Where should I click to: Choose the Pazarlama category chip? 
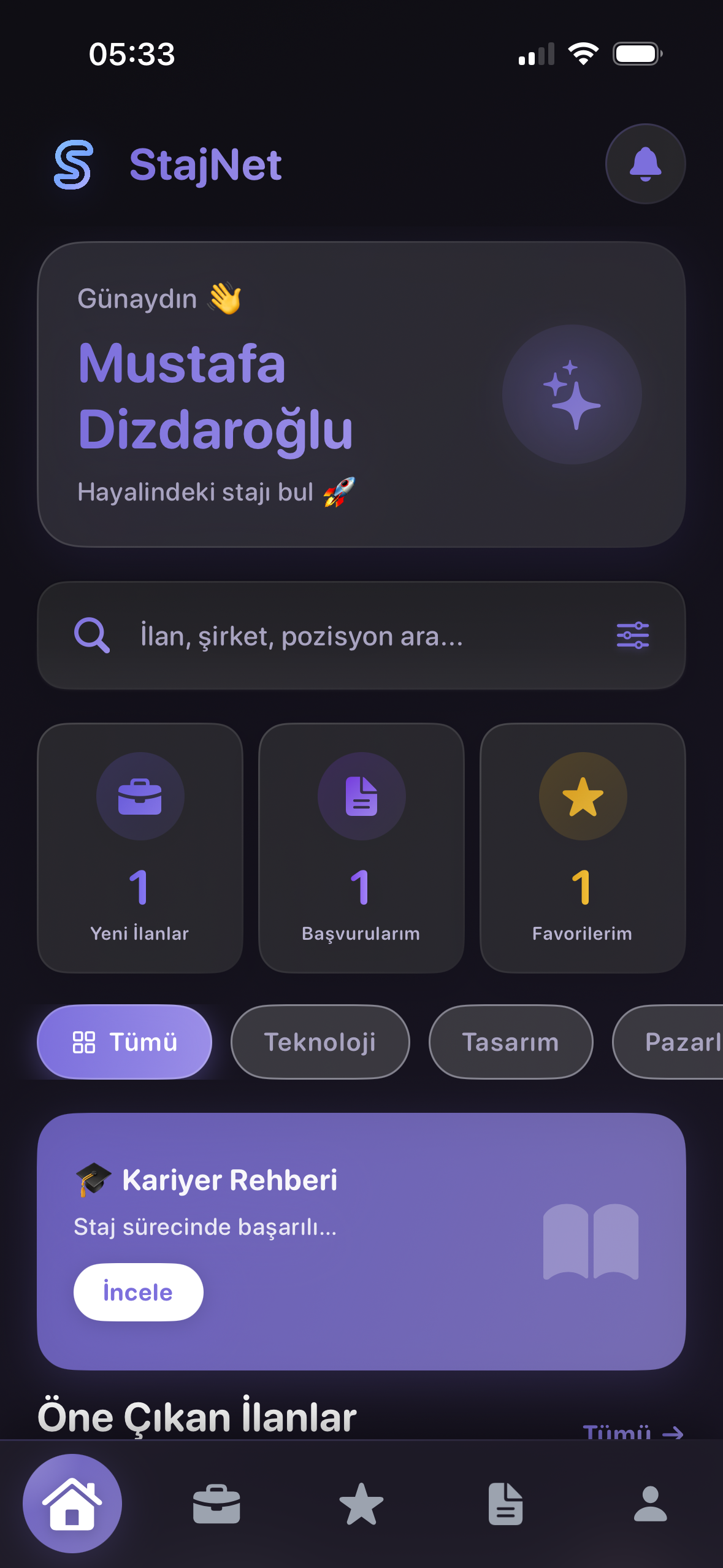click(x=675, y=1042)
